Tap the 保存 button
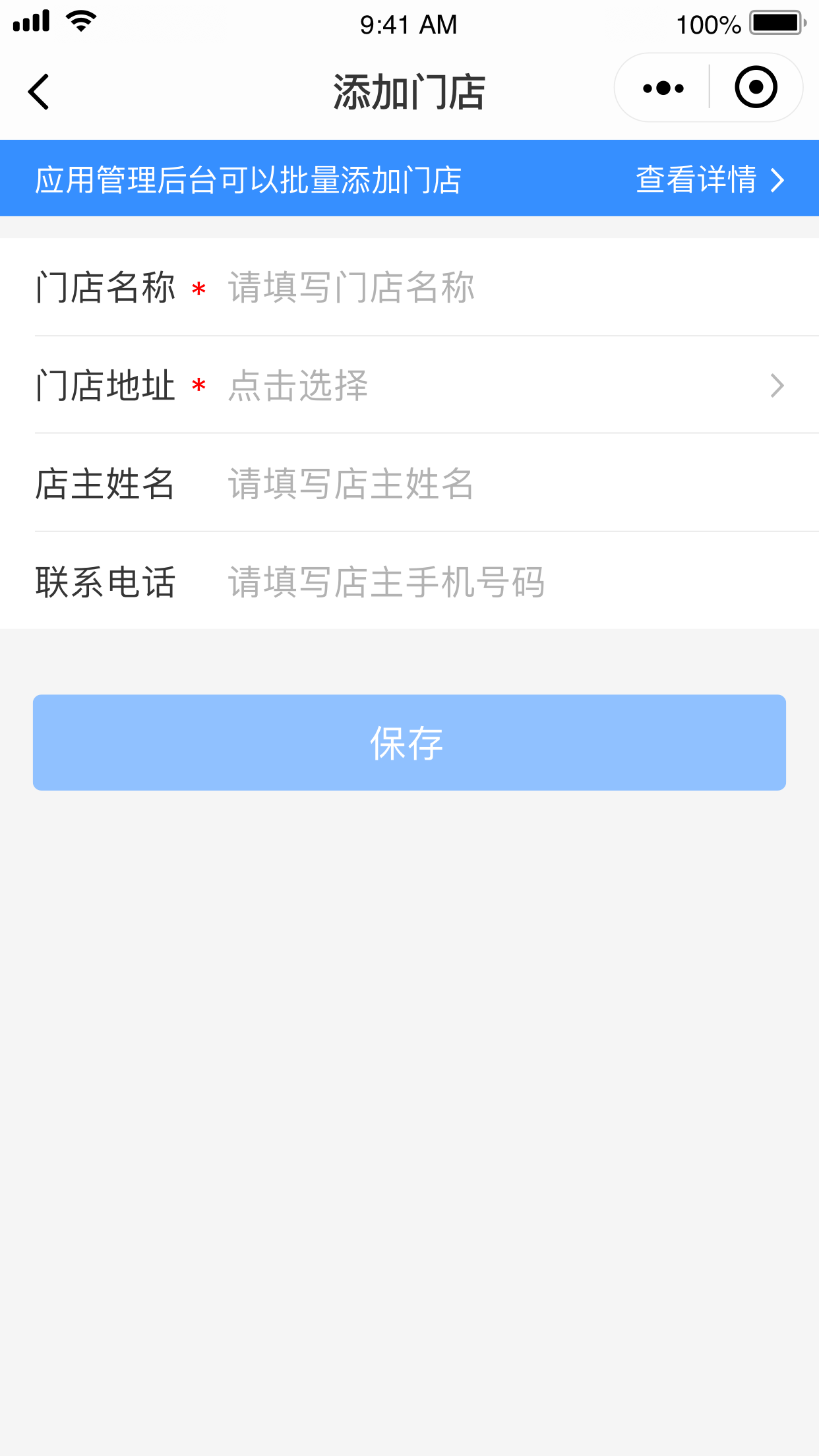 (x=409, y=743)
